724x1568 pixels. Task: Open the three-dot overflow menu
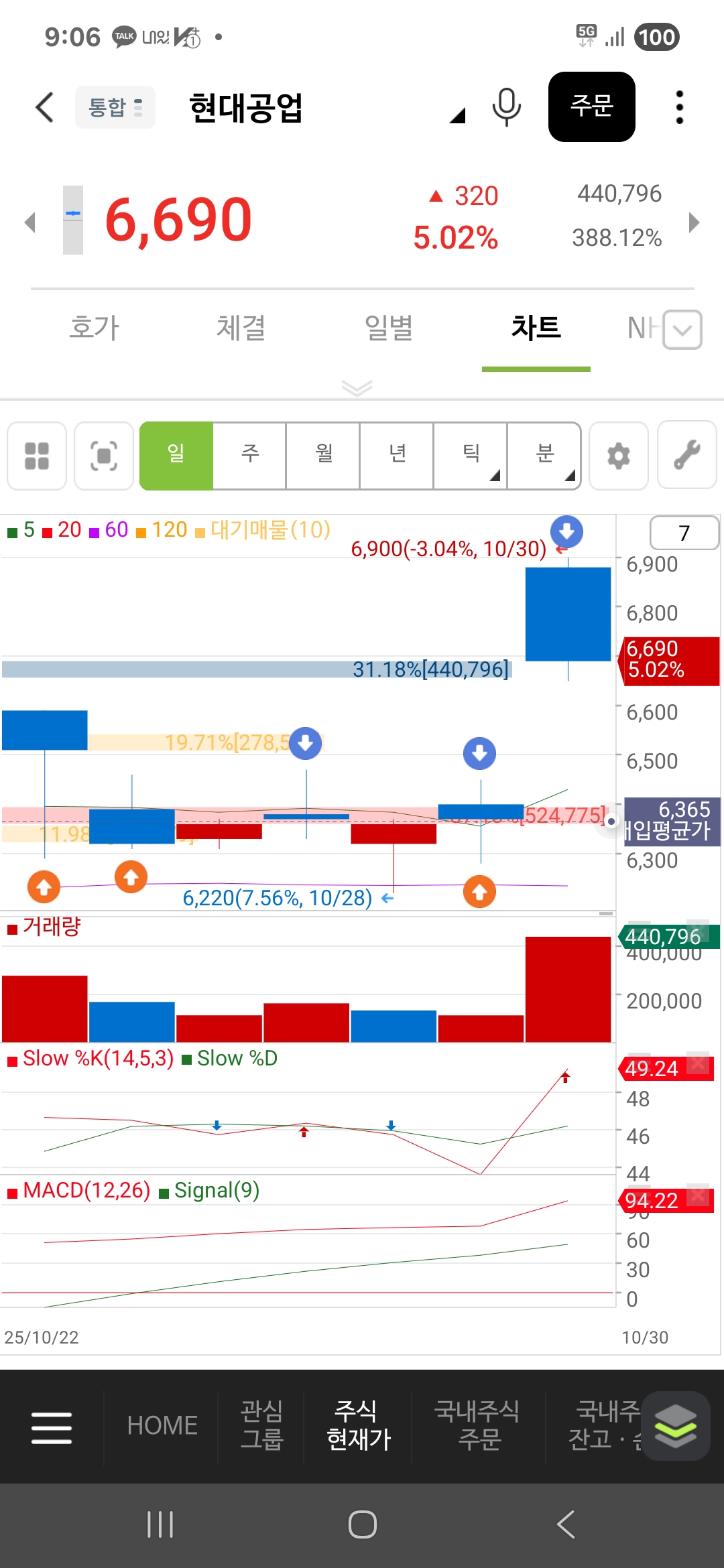(679, 107)
